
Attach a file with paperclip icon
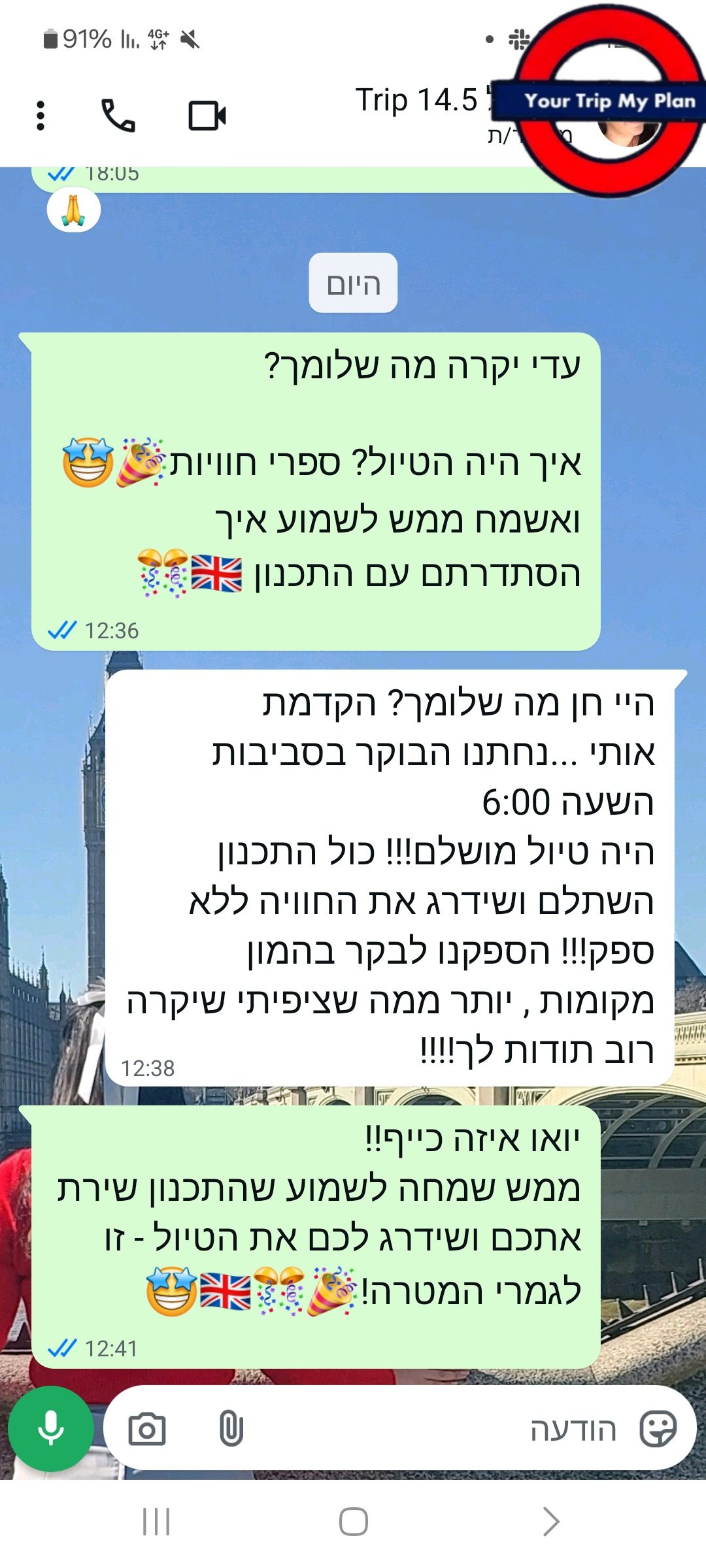coord(231,1429)
